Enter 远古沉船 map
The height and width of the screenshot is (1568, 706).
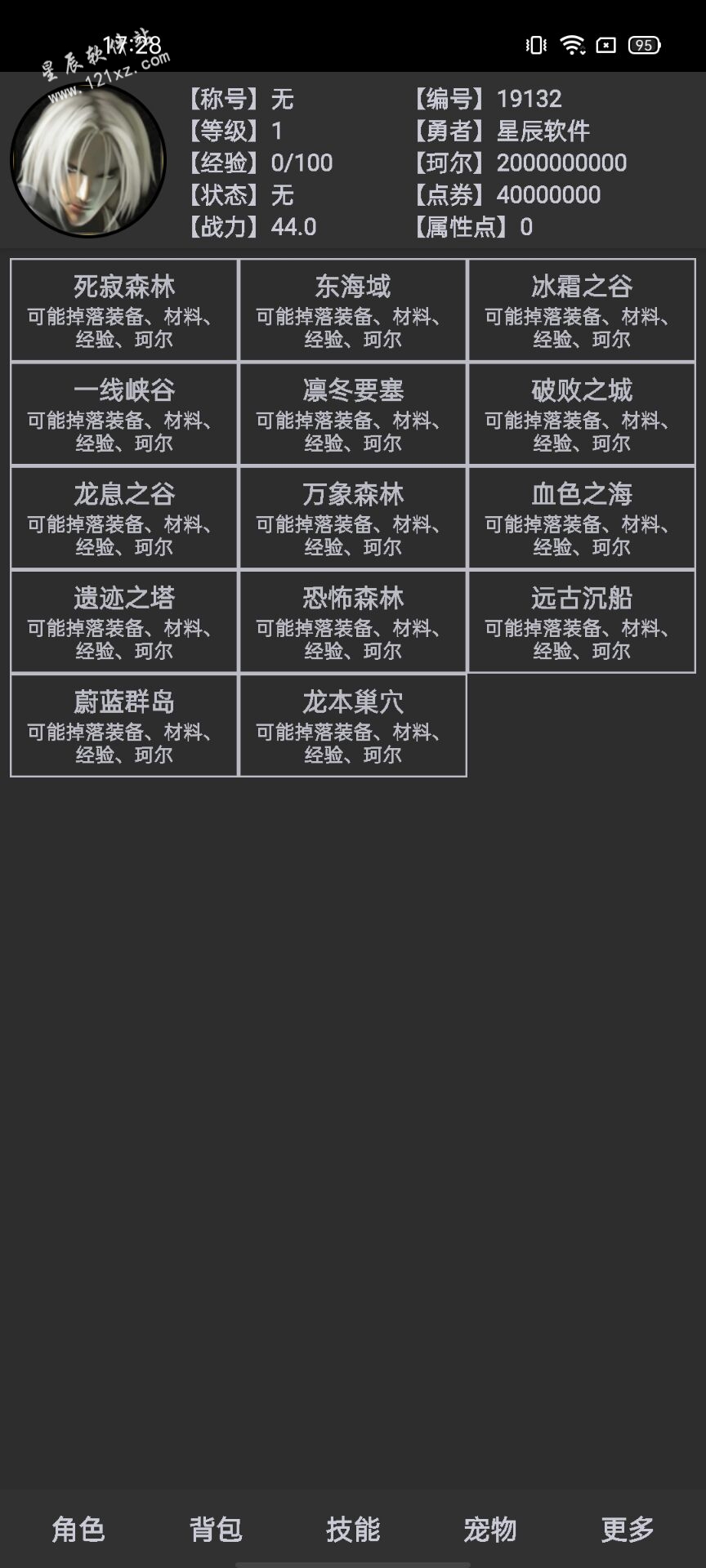click(582, 621)
